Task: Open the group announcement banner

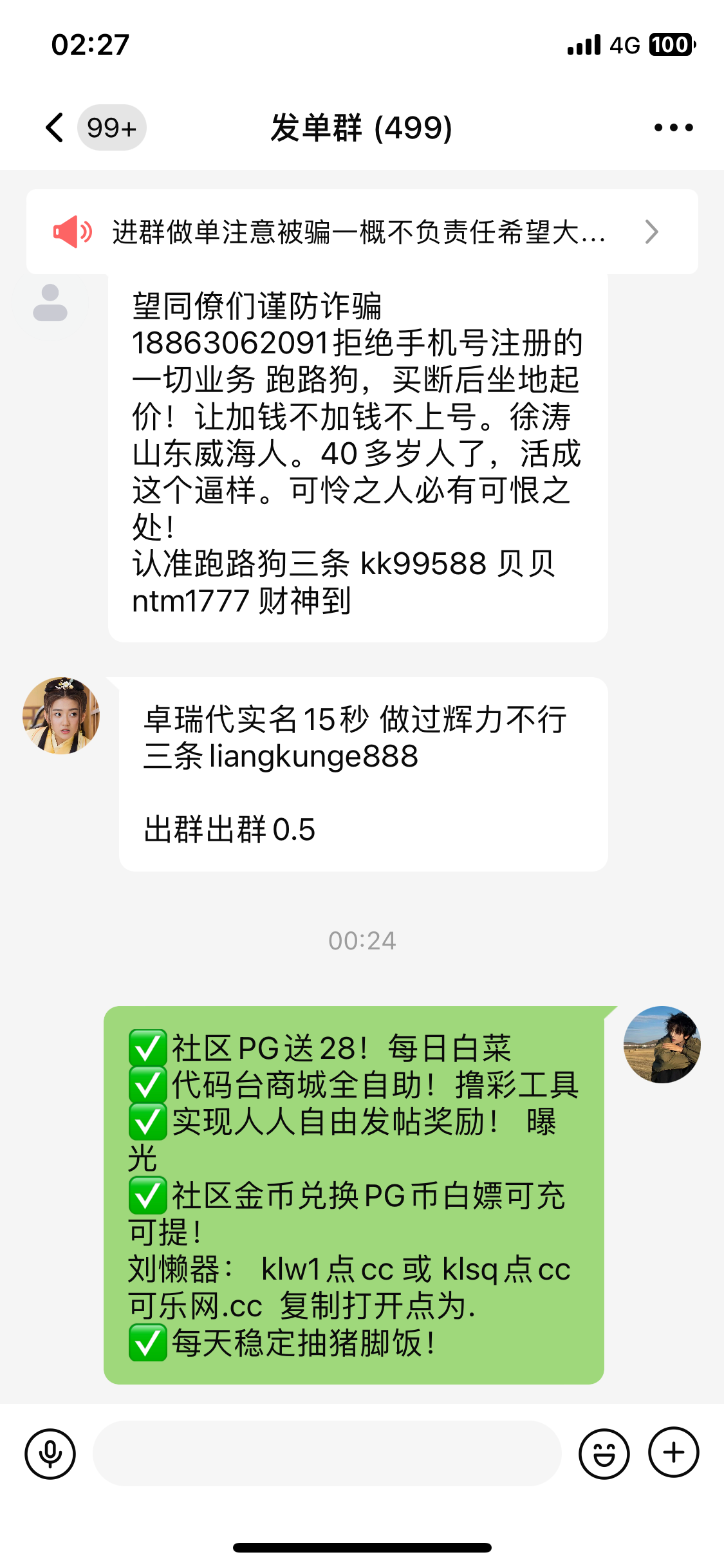Action: 362,232
